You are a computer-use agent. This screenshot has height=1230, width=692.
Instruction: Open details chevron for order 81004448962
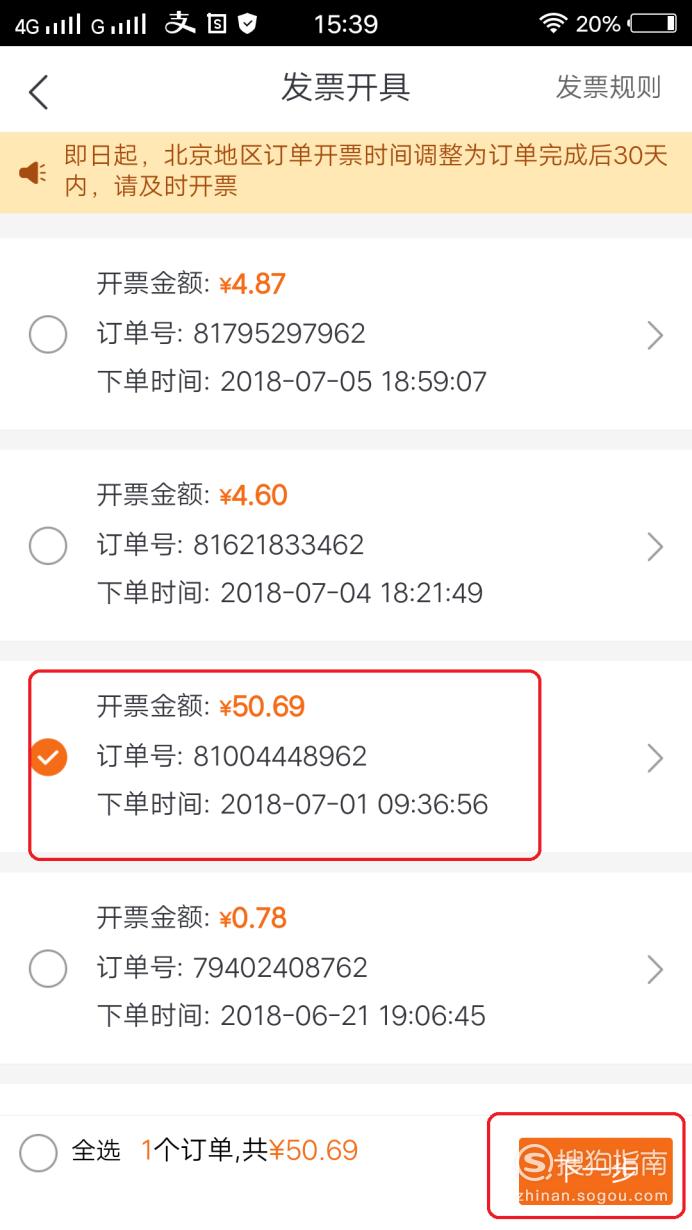pos(655,758)
